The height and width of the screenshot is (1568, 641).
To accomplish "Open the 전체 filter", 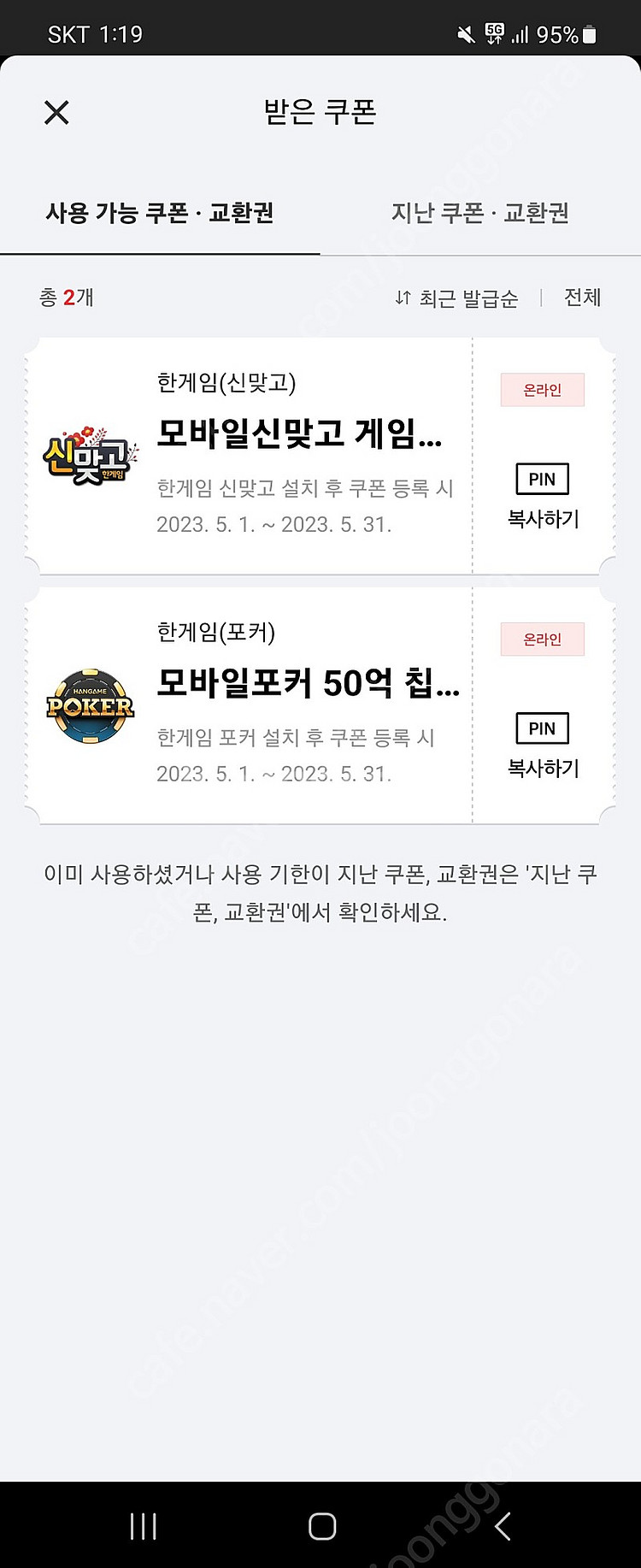I will [582, 298].
